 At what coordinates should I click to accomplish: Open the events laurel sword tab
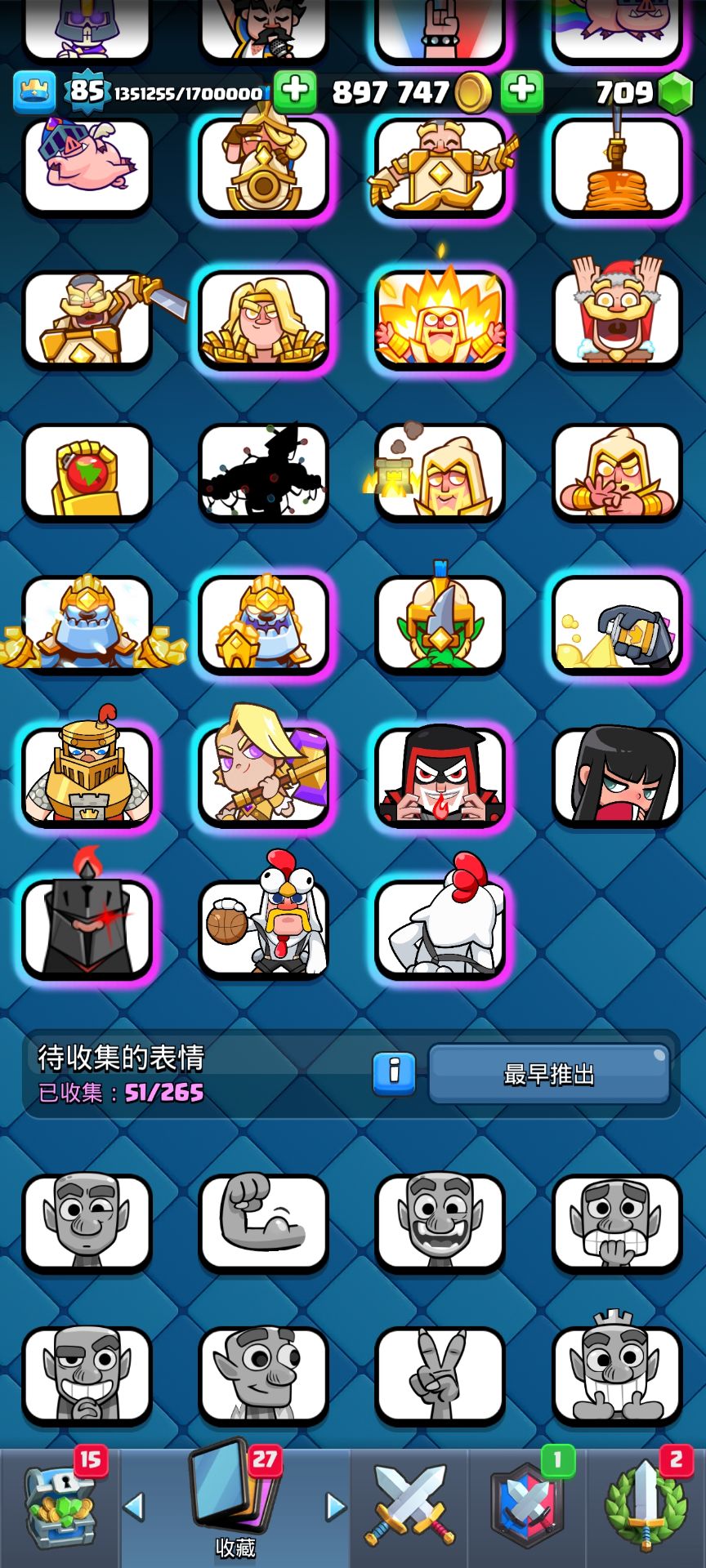coord(646,1507)
